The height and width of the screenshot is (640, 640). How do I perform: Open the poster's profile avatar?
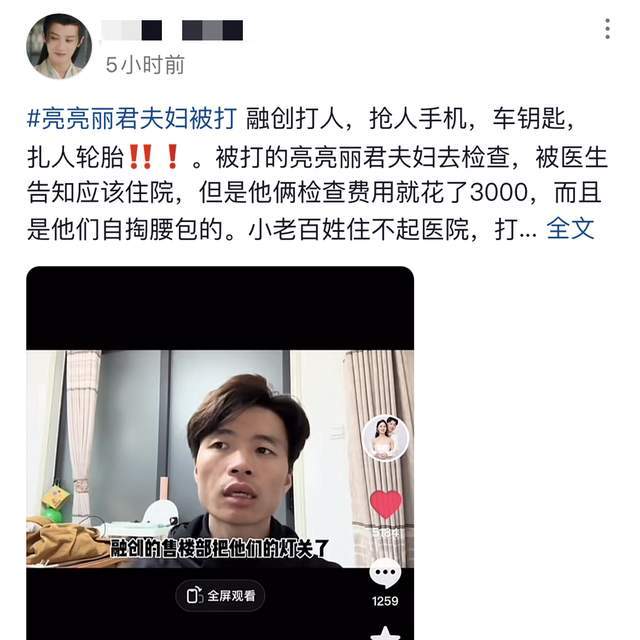coord(58,46)
